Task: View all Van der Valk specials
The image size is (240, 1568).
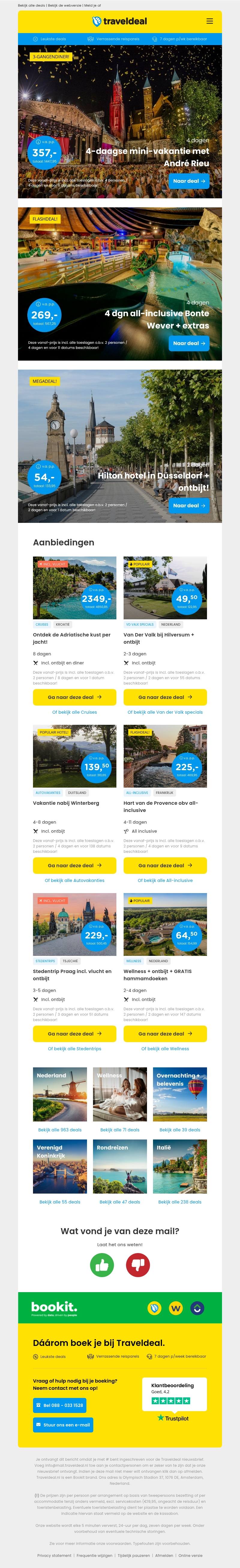Action: (x=165, y=712)
